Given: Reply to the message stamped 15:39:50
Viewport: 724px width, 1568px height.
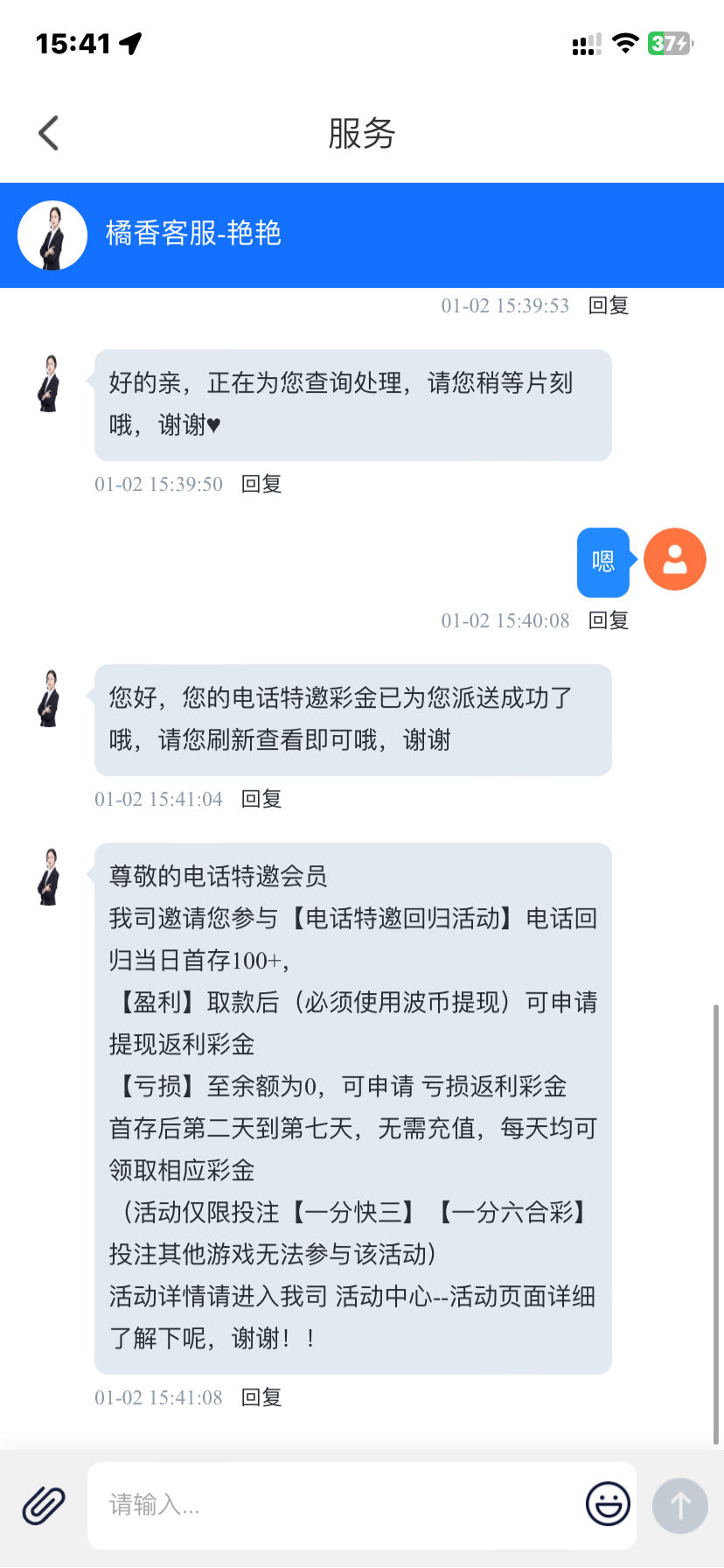Looking at the screenshot, I should [x=261, y=484].
